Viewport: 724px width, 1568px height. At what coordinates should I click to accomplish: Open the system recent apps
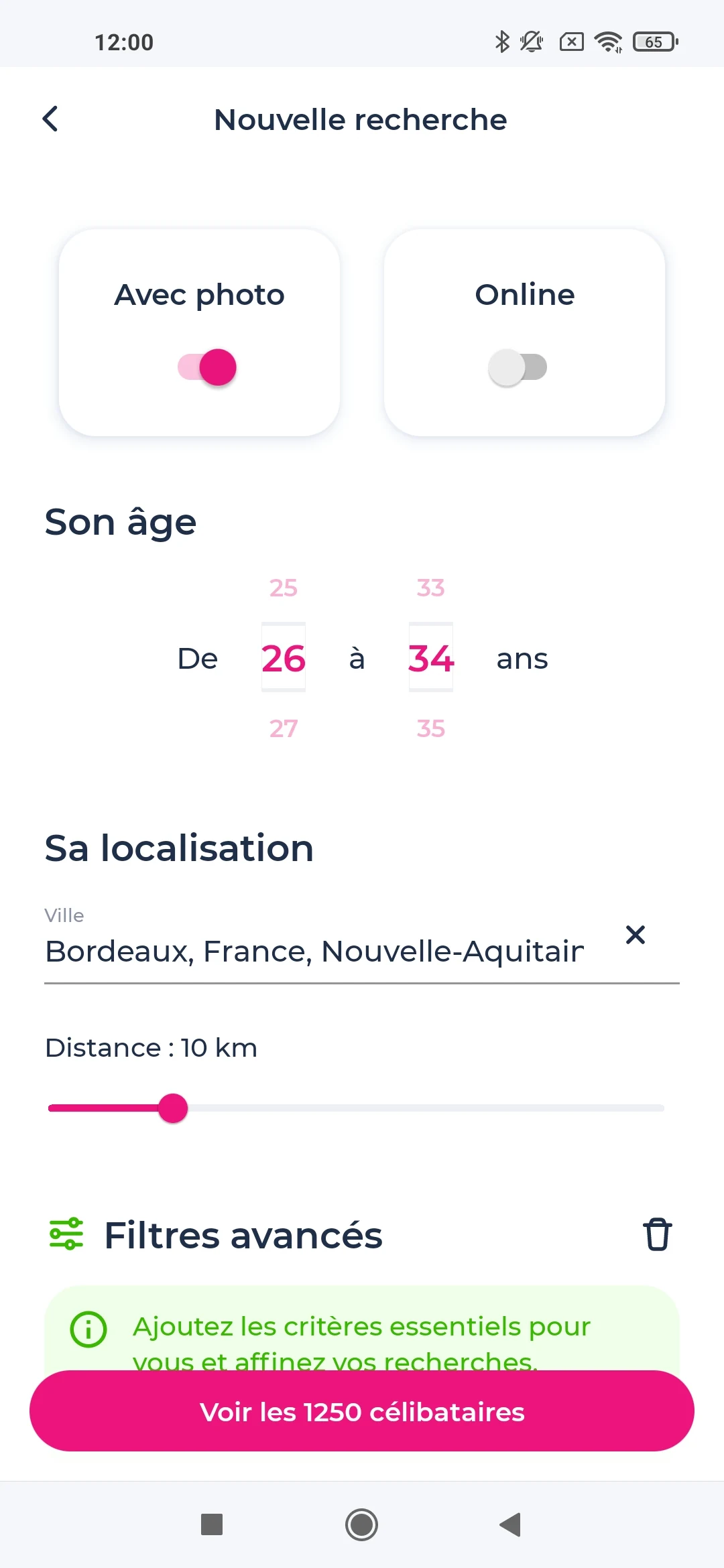pos(212,1524)
